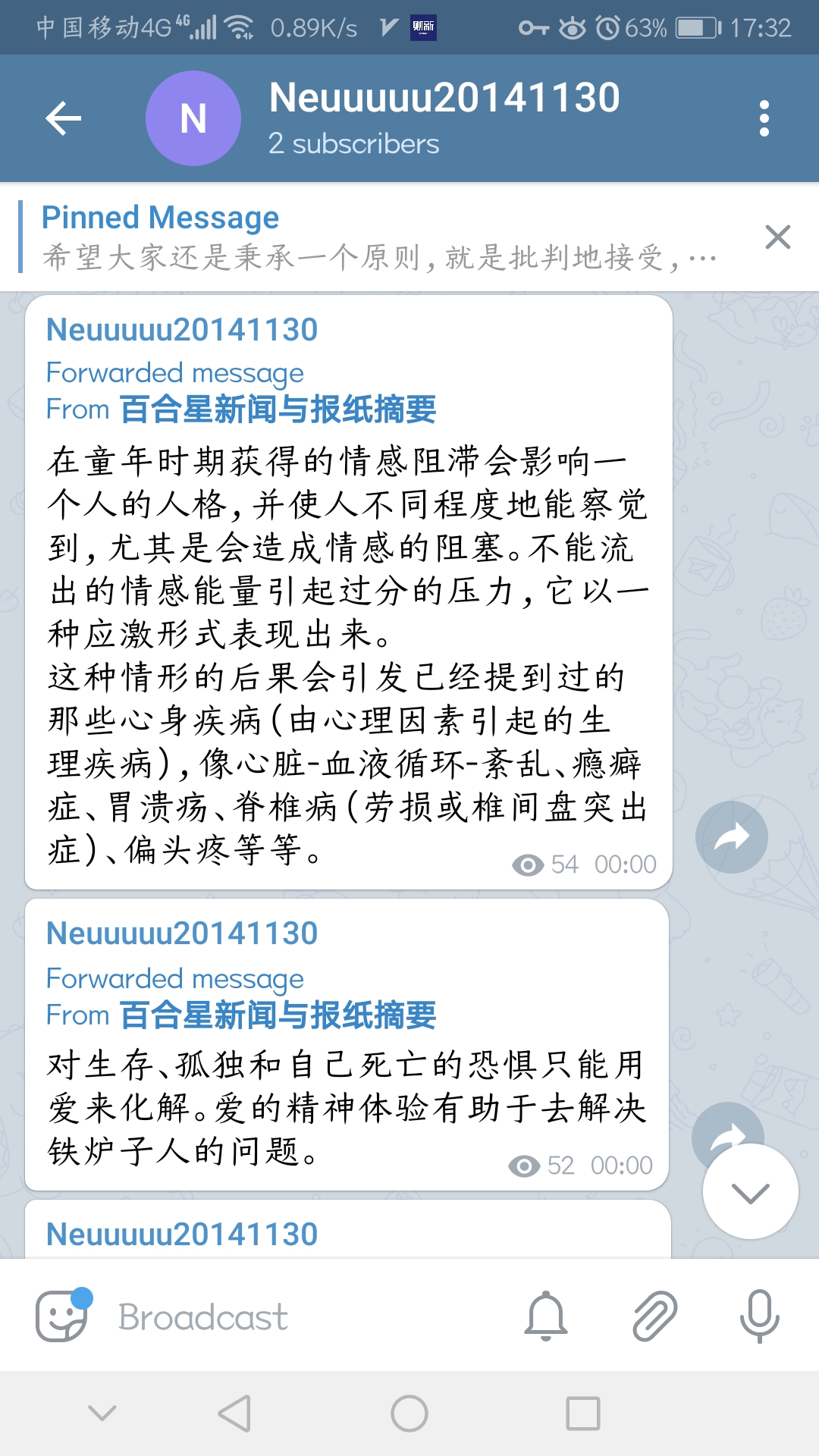Open source channel of the 童年时期 post
Viewport: 819px width, 1456px height.
click(278, 409)
